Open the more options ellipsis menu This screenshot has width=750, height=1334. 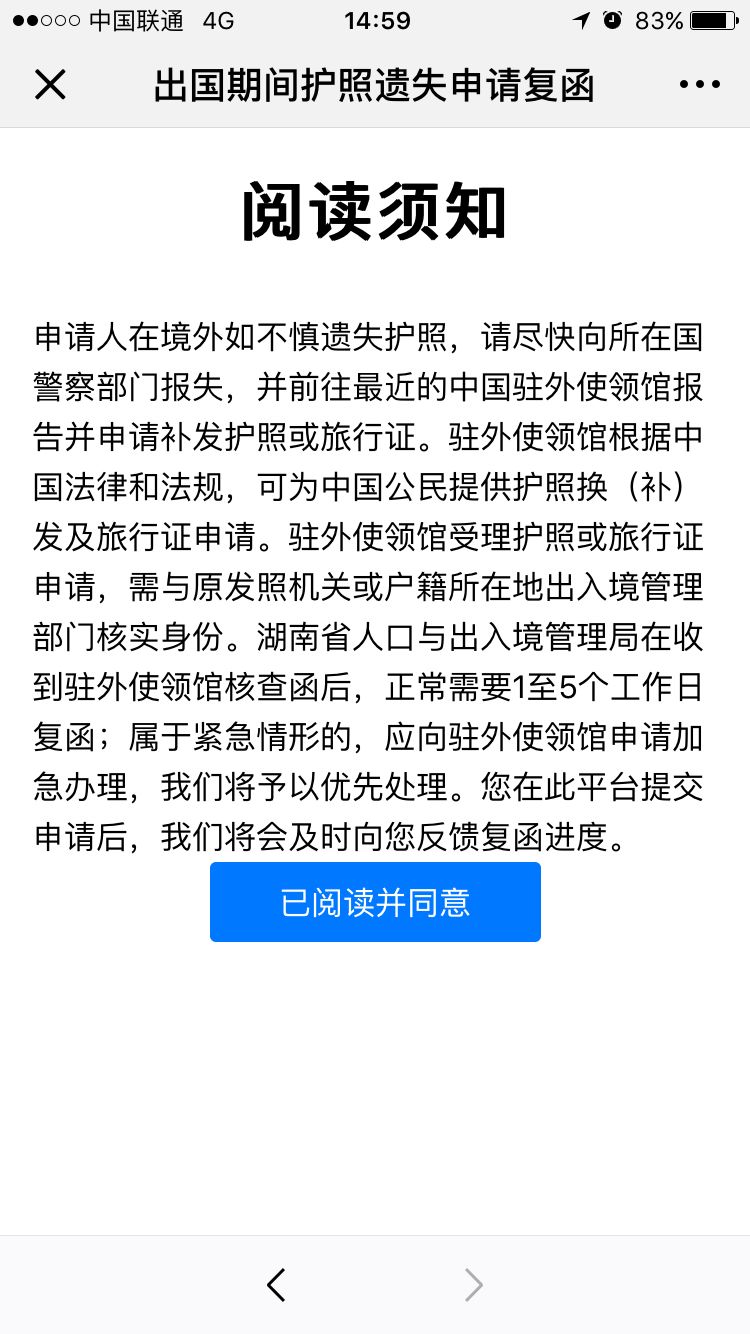point(698,84)
